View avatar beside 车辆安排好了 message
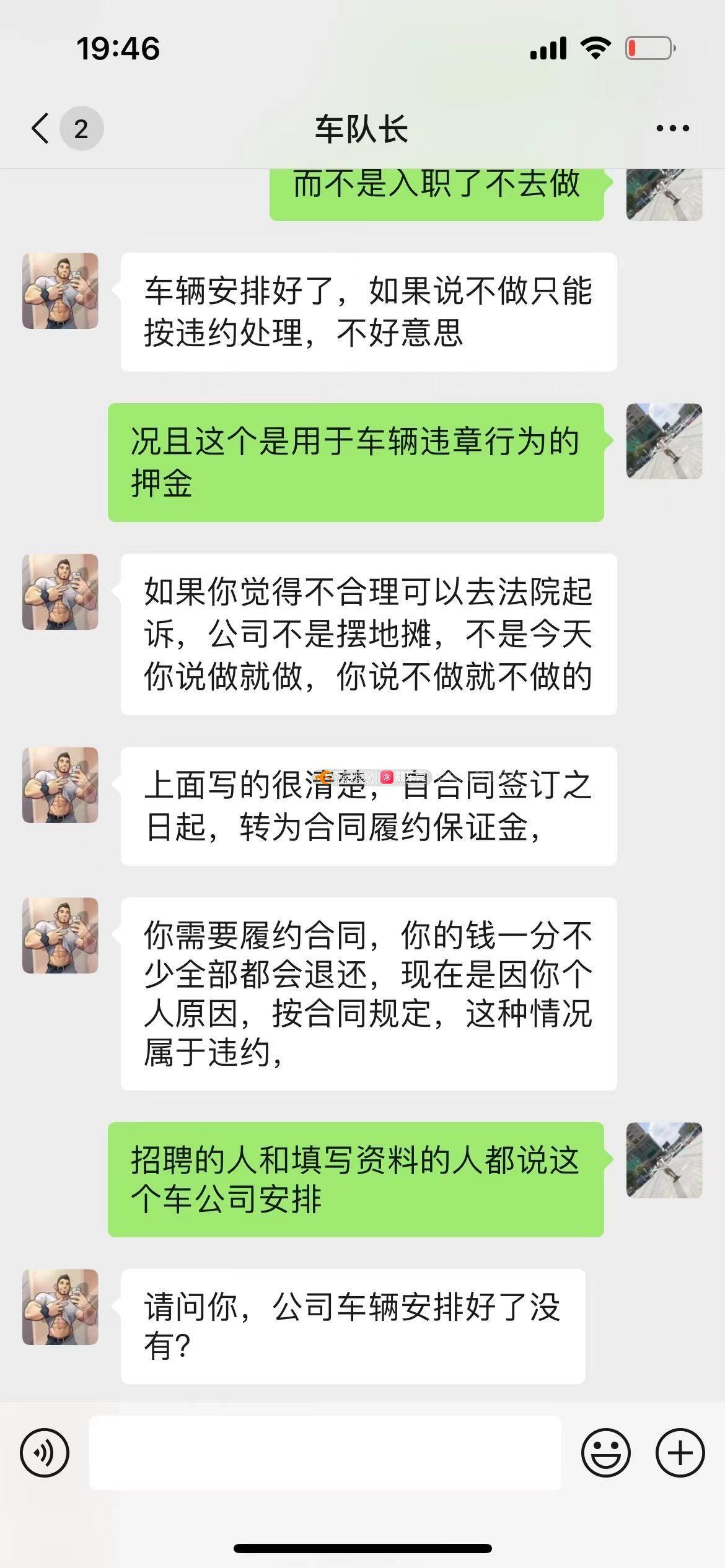Screen dimensions: 725x1568 (x=60, y=290)
